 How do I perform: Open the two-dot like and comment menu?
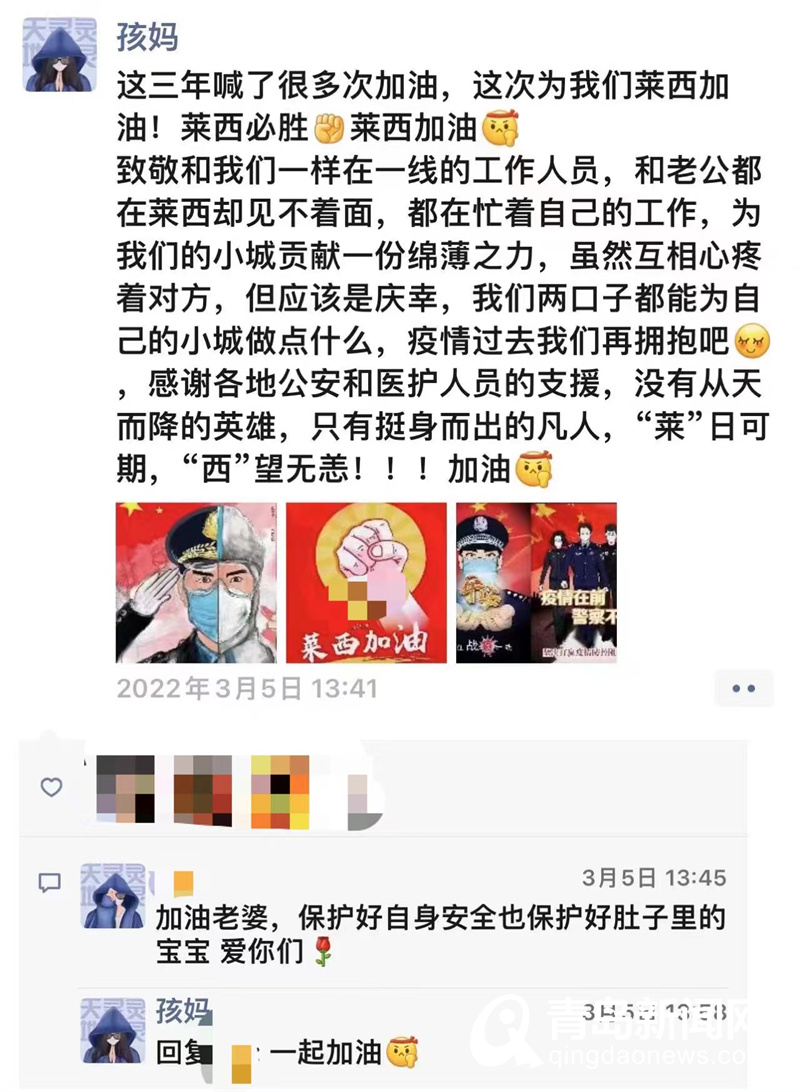click(743, 688)
